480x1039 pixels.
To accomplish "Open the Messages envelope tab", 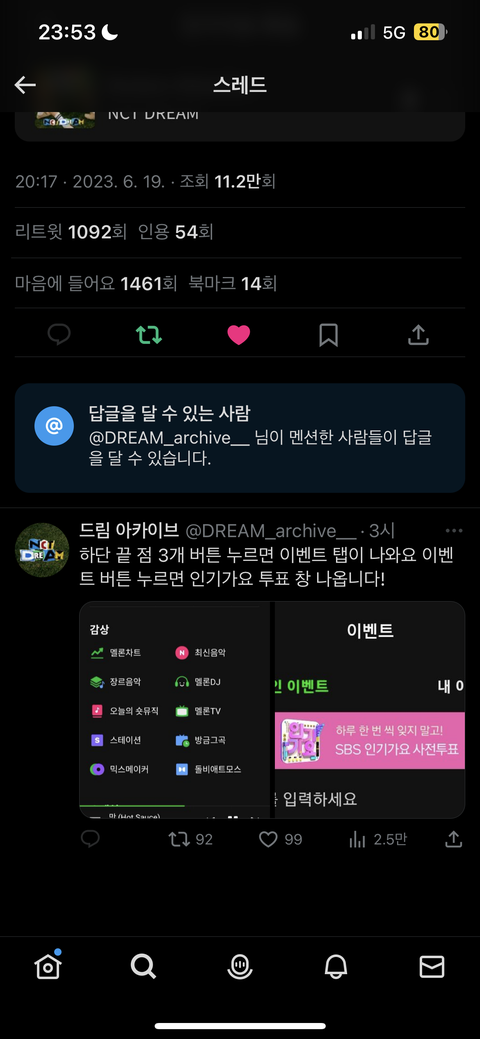I will coord(432,967).
